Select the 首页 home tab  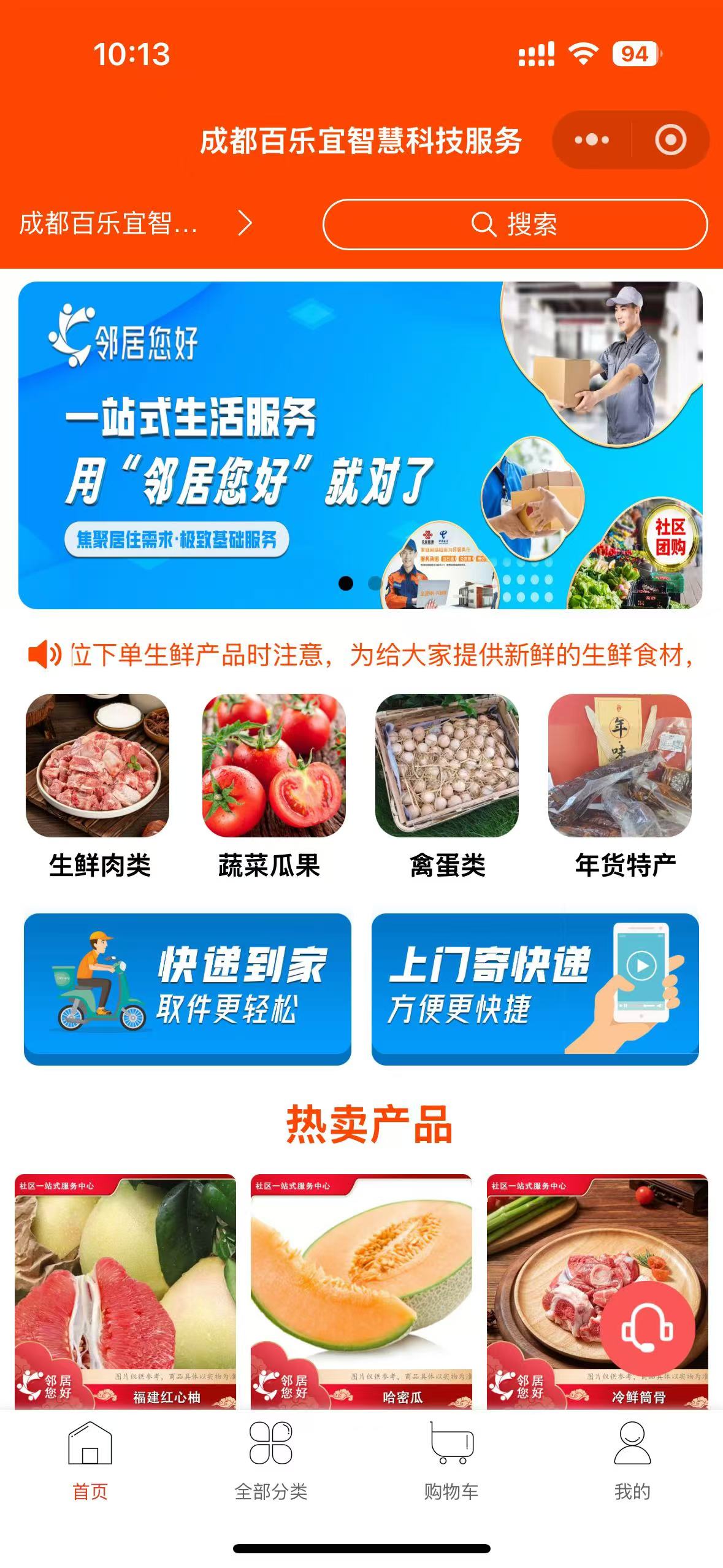click(x=90, y=1462)
